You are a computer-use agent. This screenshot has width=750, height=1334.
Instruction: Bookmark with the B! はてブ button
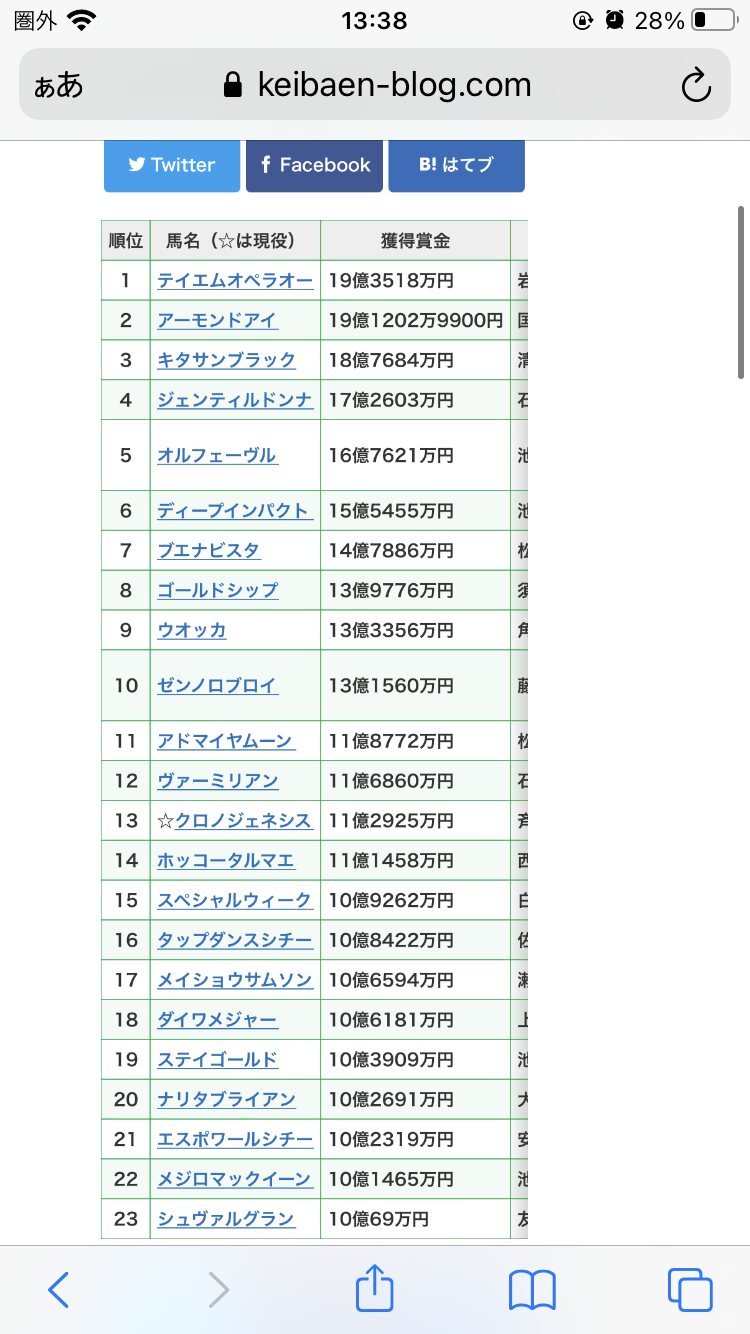point(456,165)
